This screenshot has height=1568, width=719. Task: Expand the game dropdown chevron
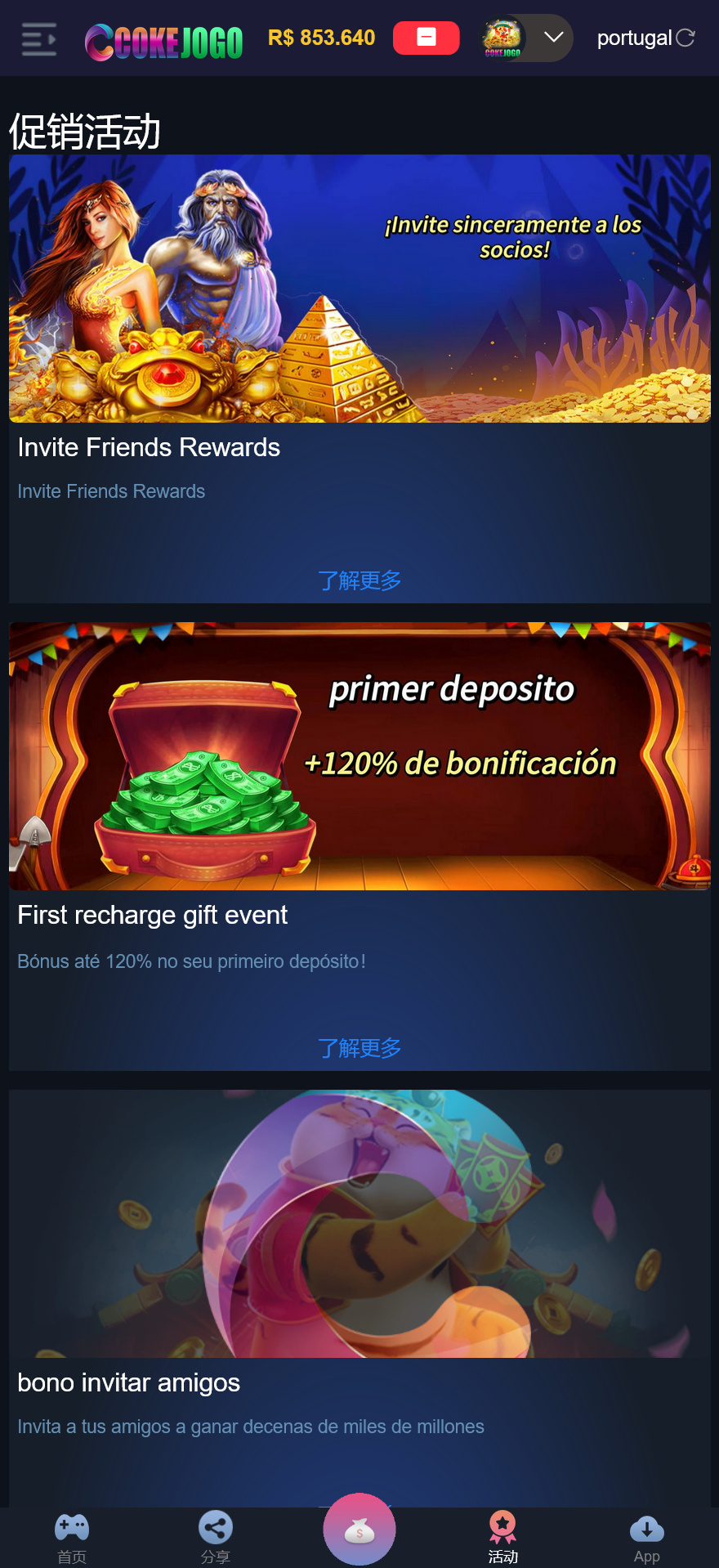pyautogui.click(x=553, y=38)
